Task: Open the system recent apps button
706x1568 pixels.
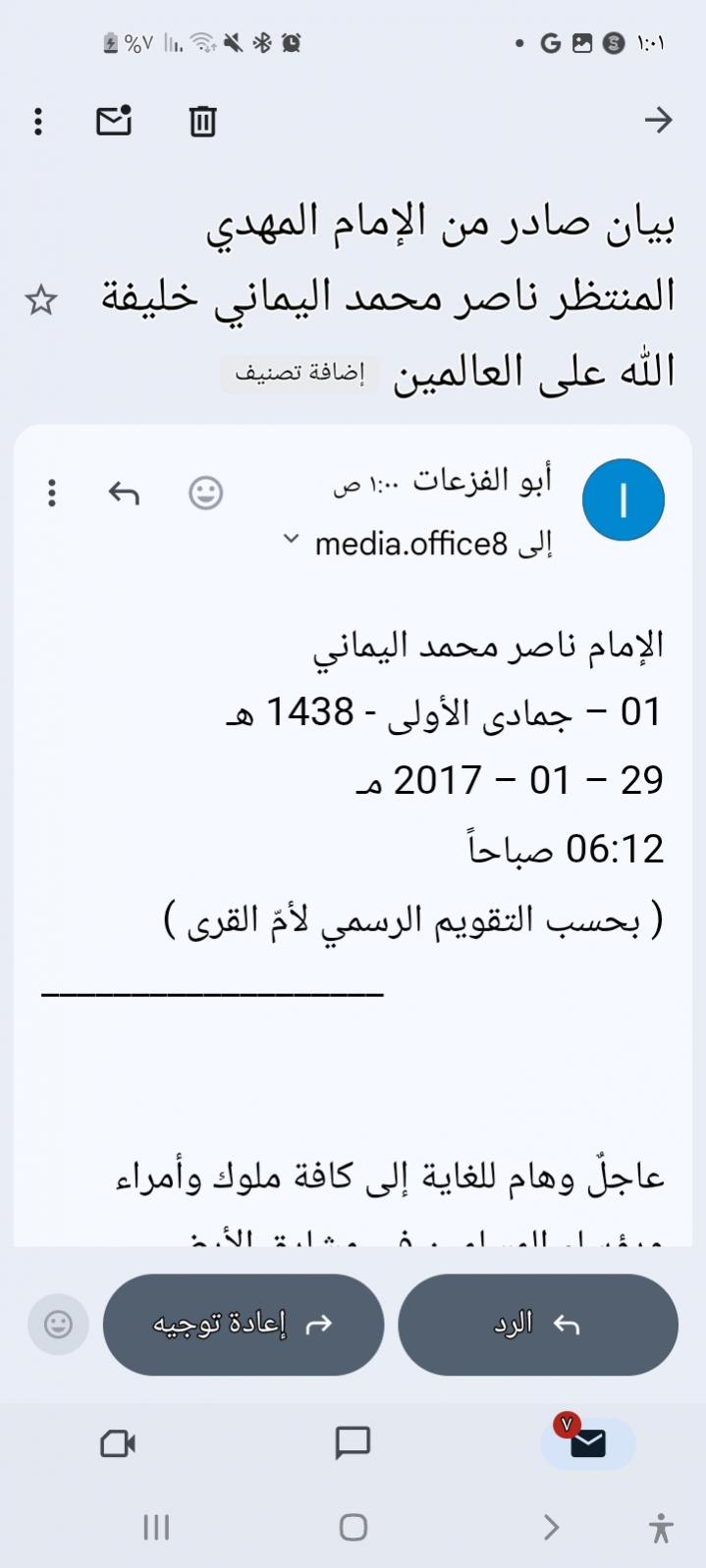Action: tap(157, 1527)
